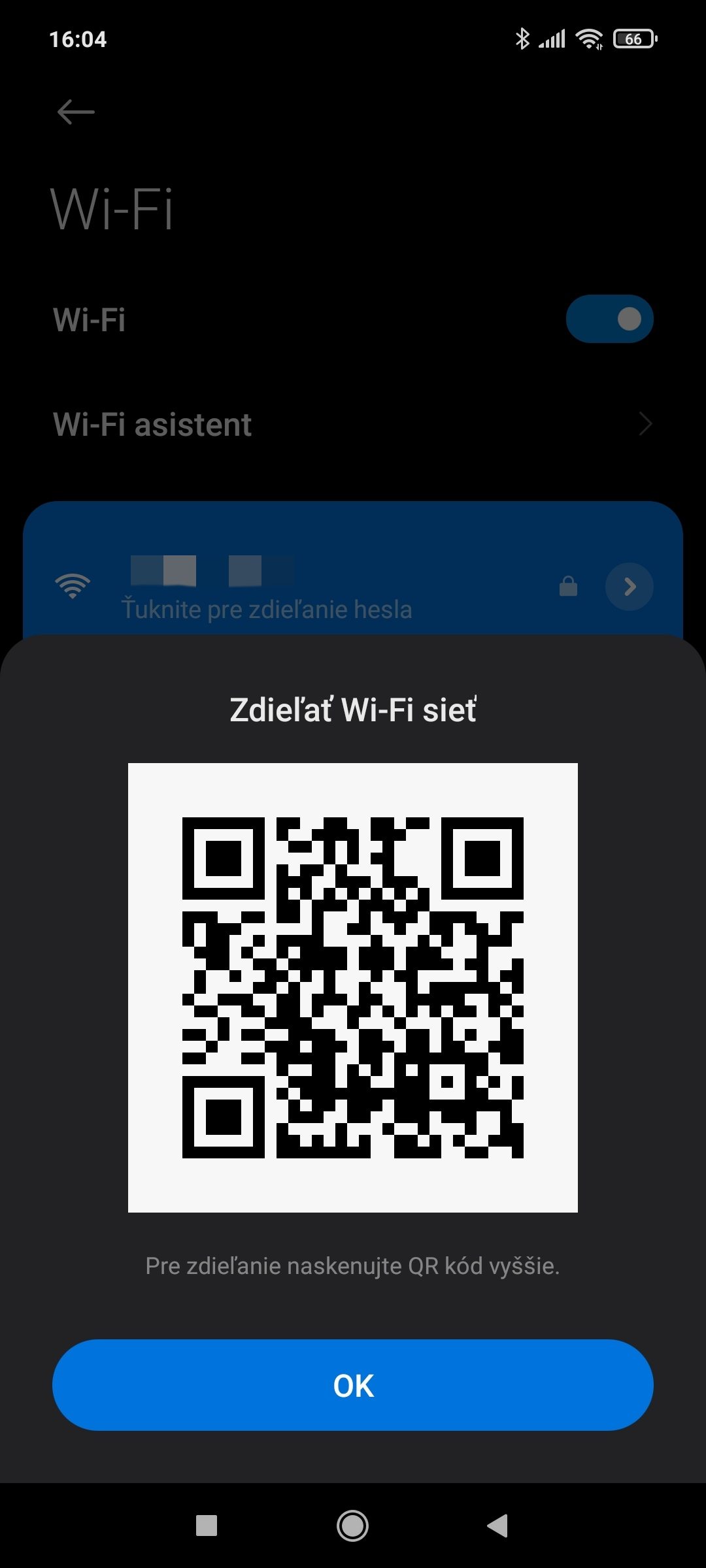The width and height of the screenshot is (706, 1568).
Task: Open details arrow of the connected network
Action: pos(629,587)
